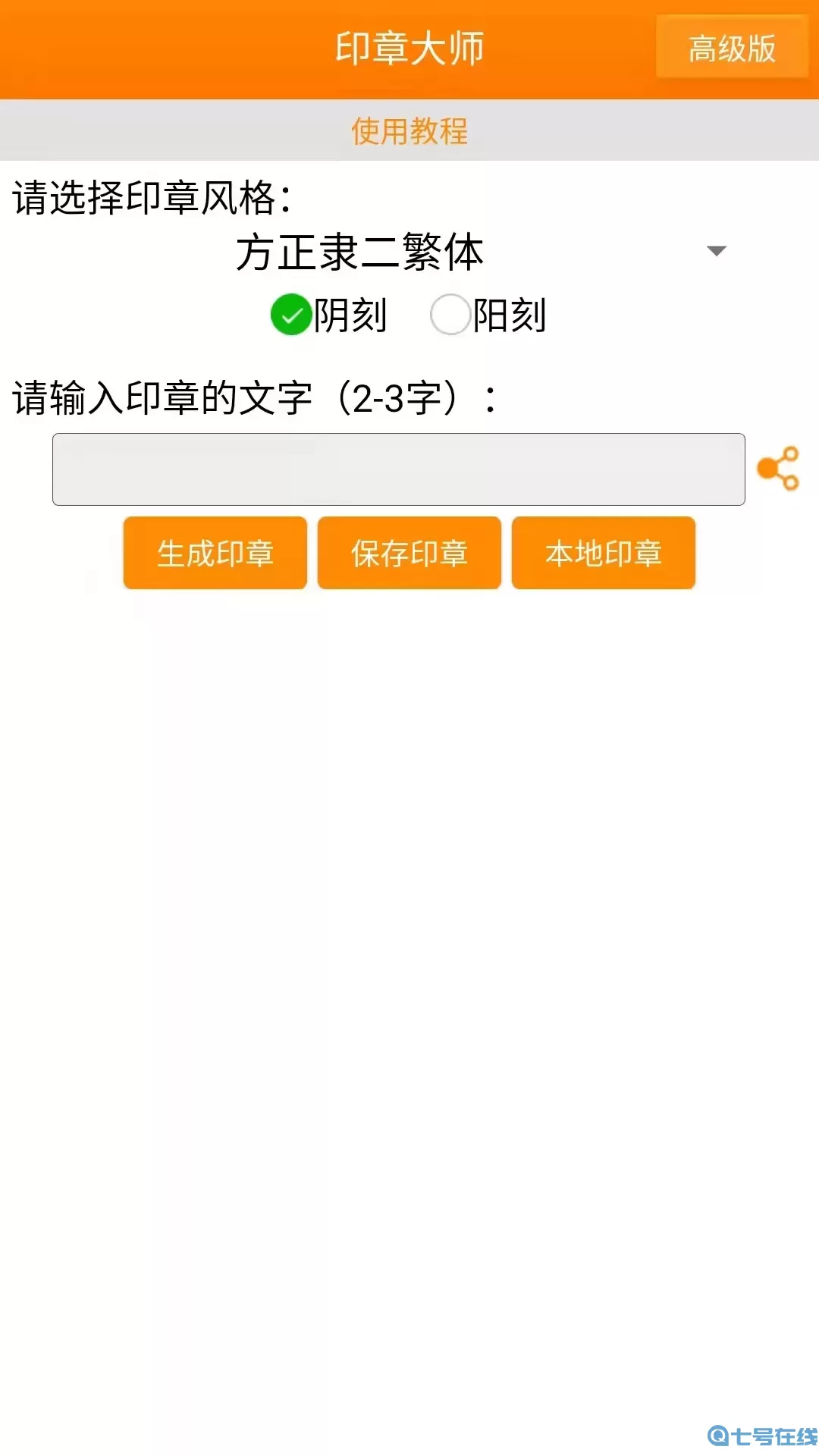The height and width of the screenshot is (1456, 819).
Task: Click the green checkmark on 阴刻
Action: tap(292, 314)
